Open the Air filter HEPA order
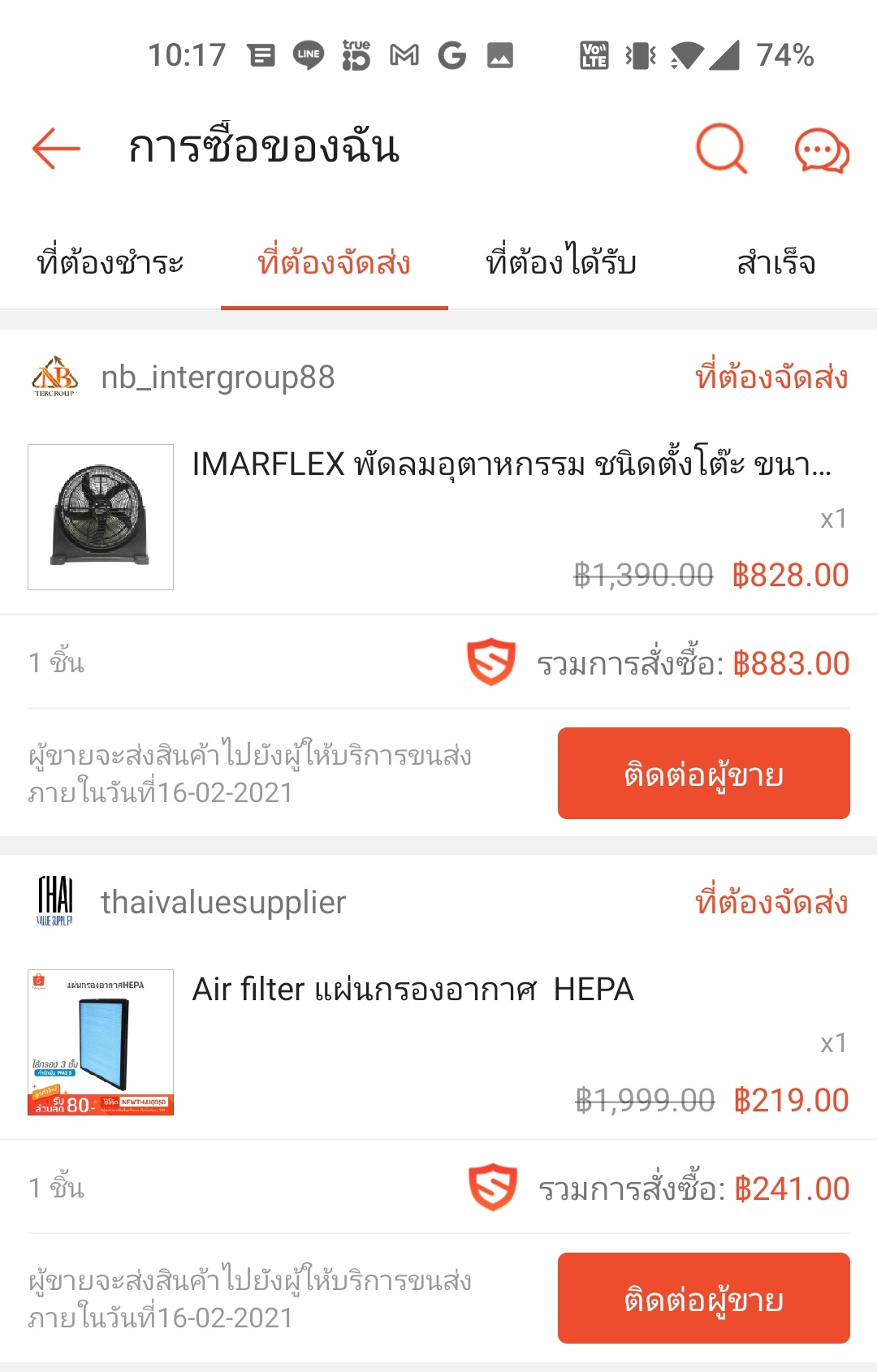This screenshot has height=1372, width=877. [438, 1042]
